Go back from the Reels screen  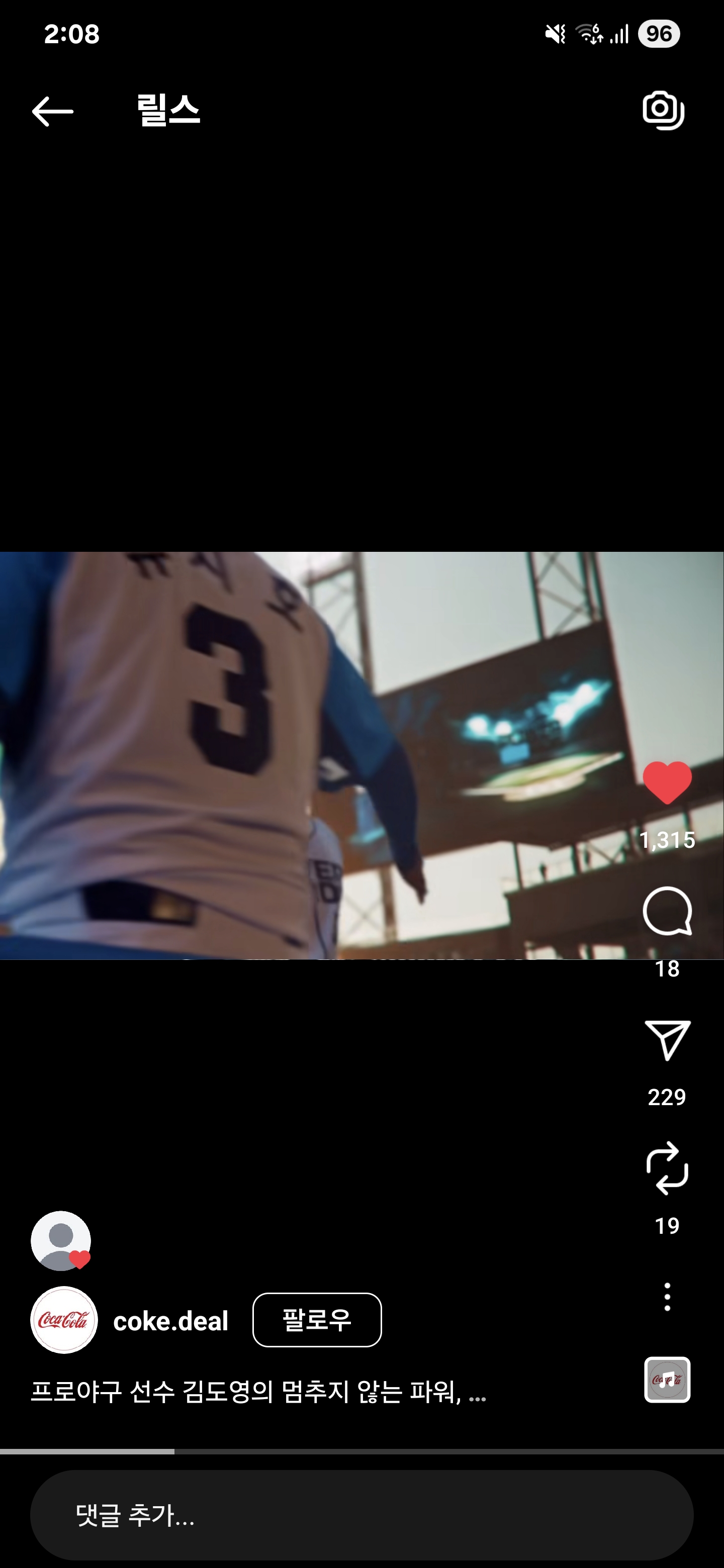point(52,112)
